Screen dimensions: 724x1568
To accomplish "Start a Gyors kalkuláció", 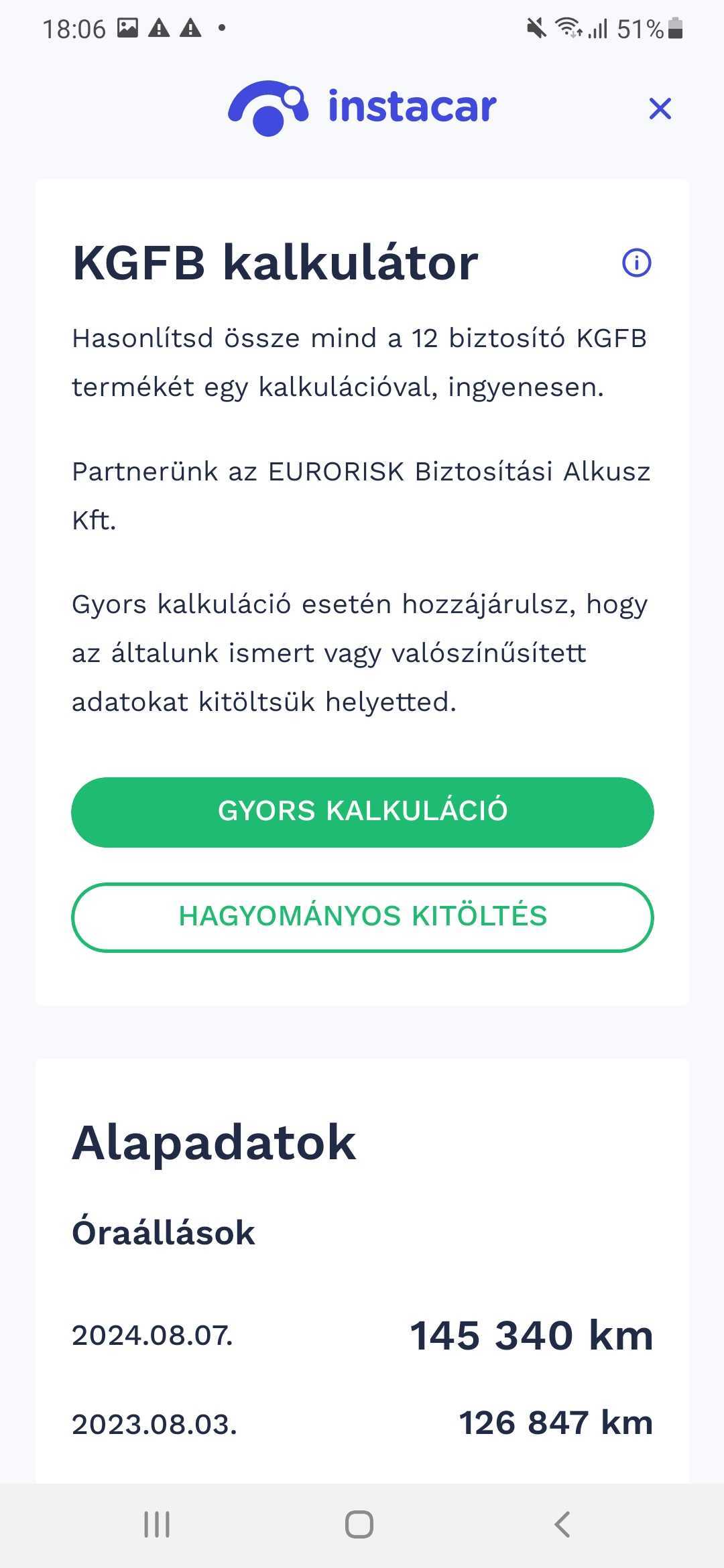I will point(362,811).
